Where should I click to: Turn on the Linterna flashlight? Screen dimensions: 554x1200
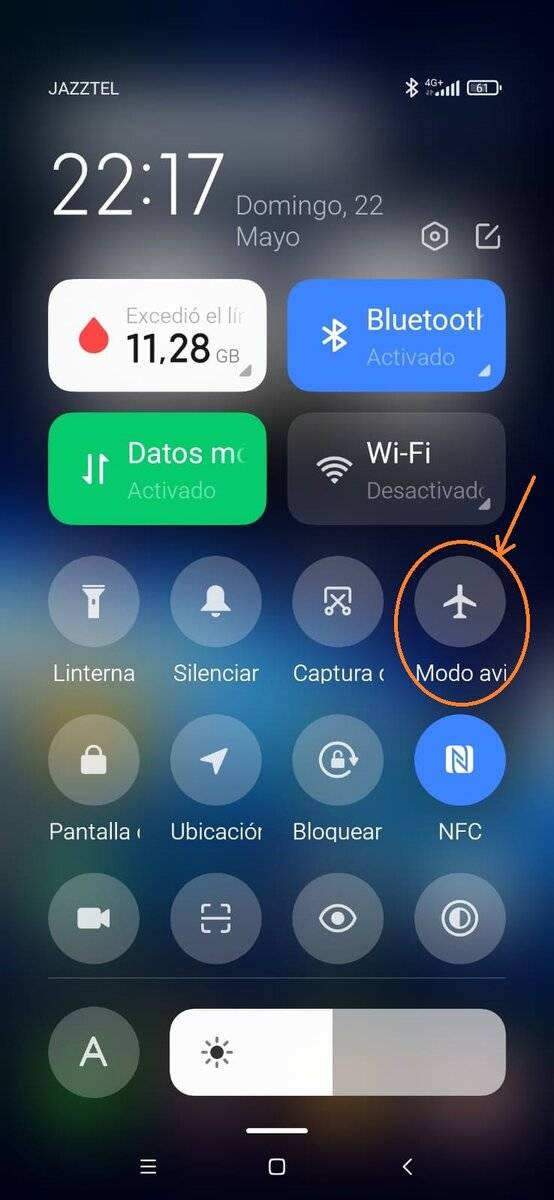[x=94, y=602]
